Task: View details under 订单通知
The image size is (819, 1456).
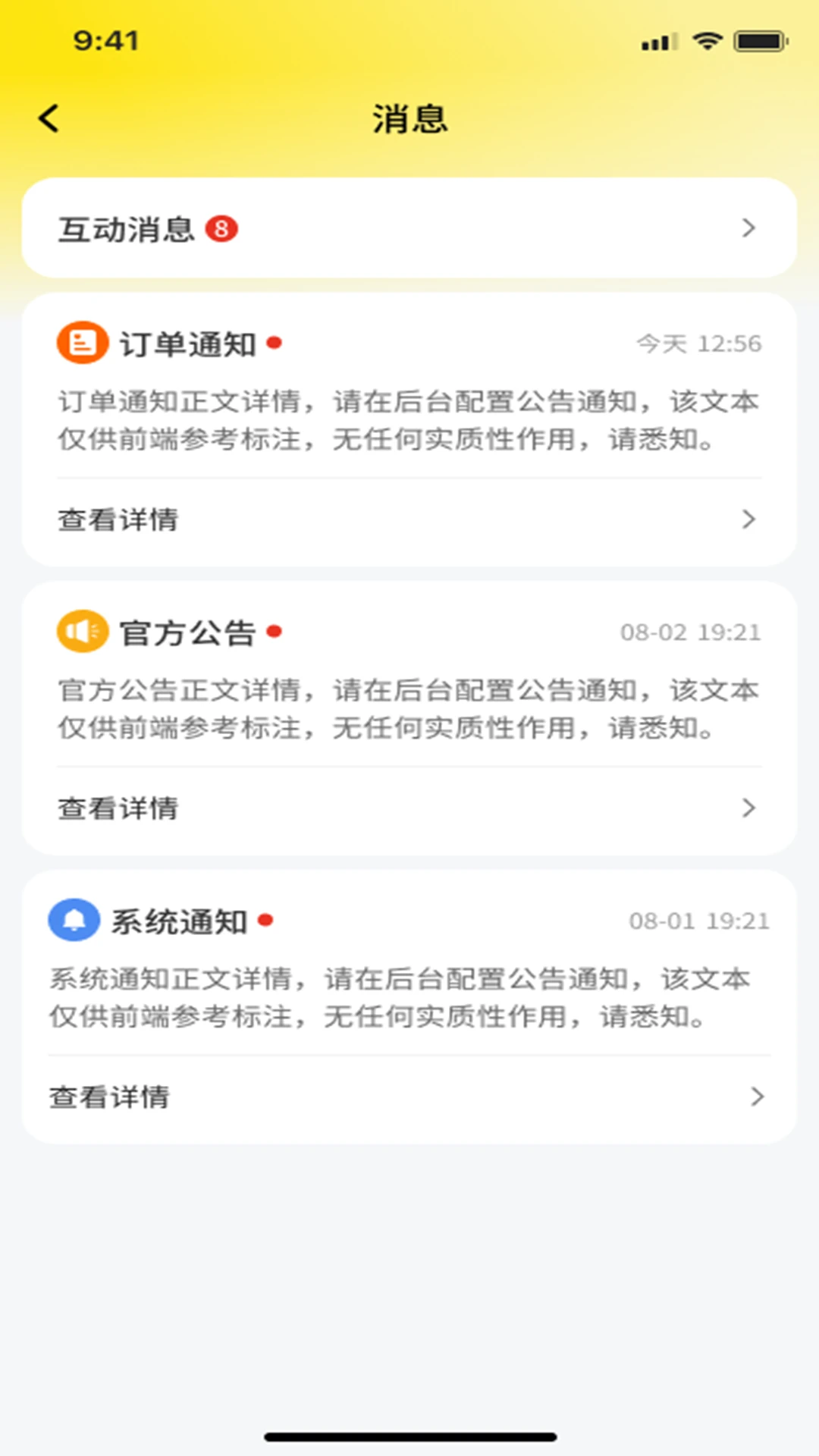Action: pyautogui.click(x=409, y=520)
